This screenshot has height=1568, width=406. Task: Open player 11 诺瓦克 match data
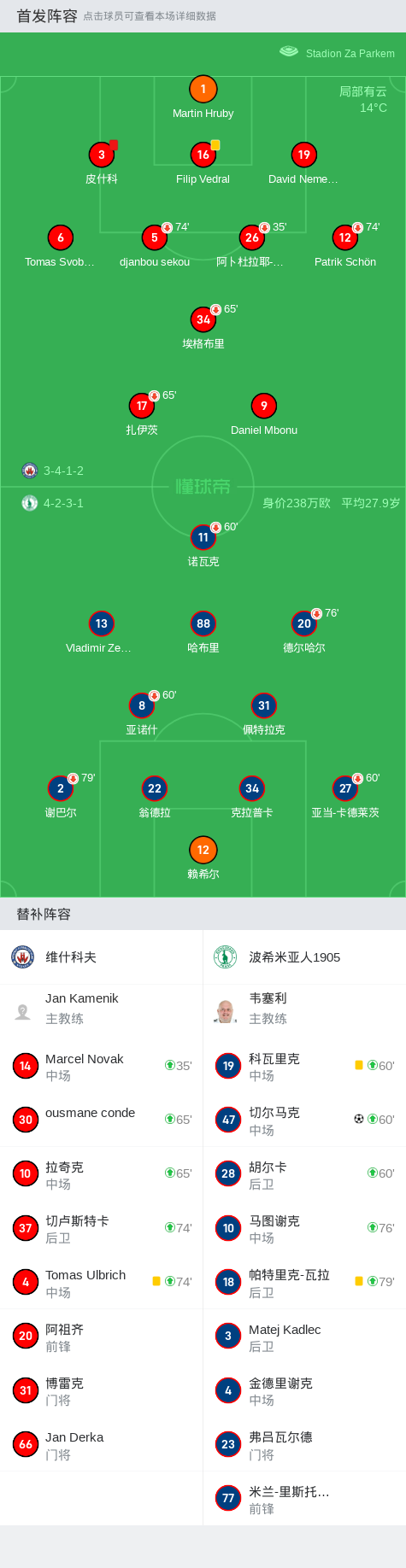coord(203,546)
